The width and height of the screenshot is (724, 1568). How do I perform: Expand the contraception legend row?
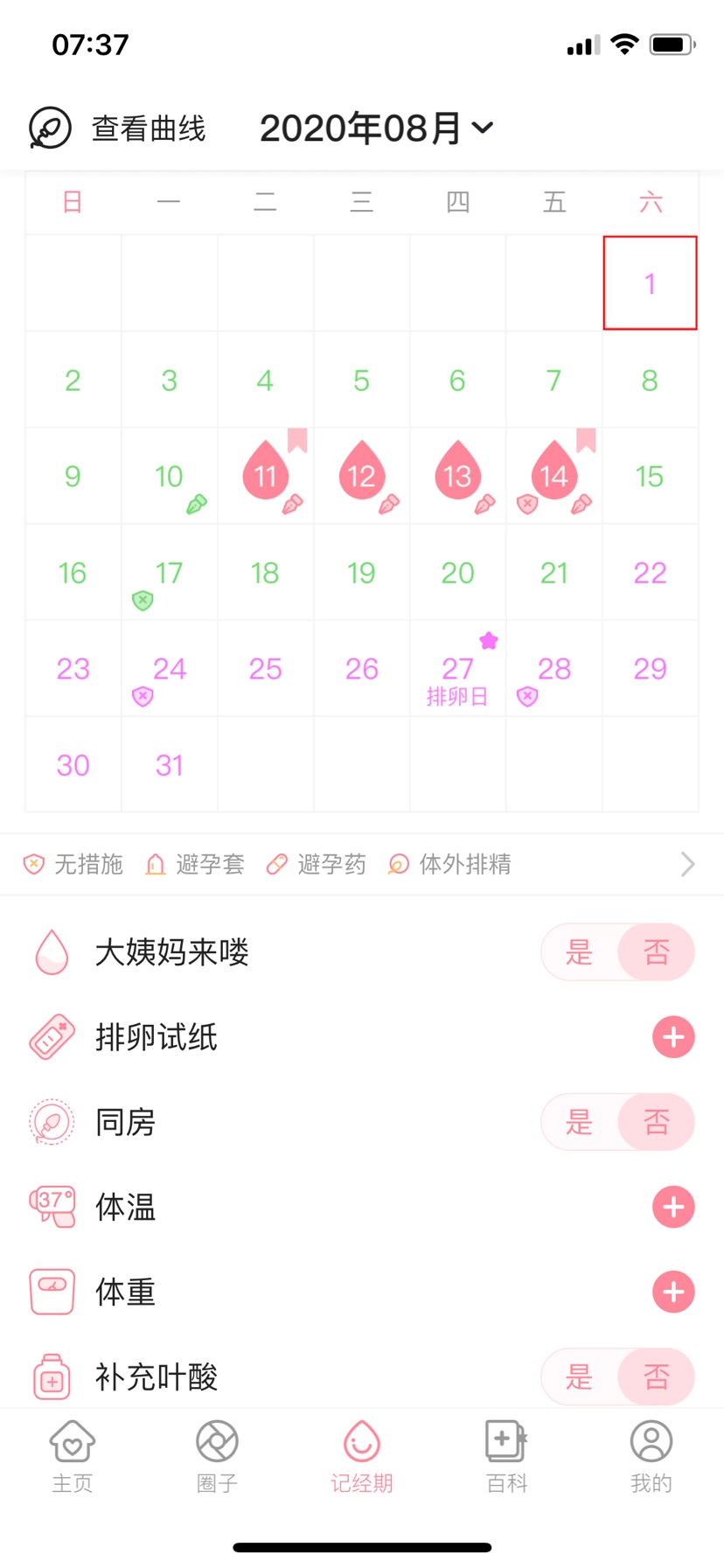687,864
